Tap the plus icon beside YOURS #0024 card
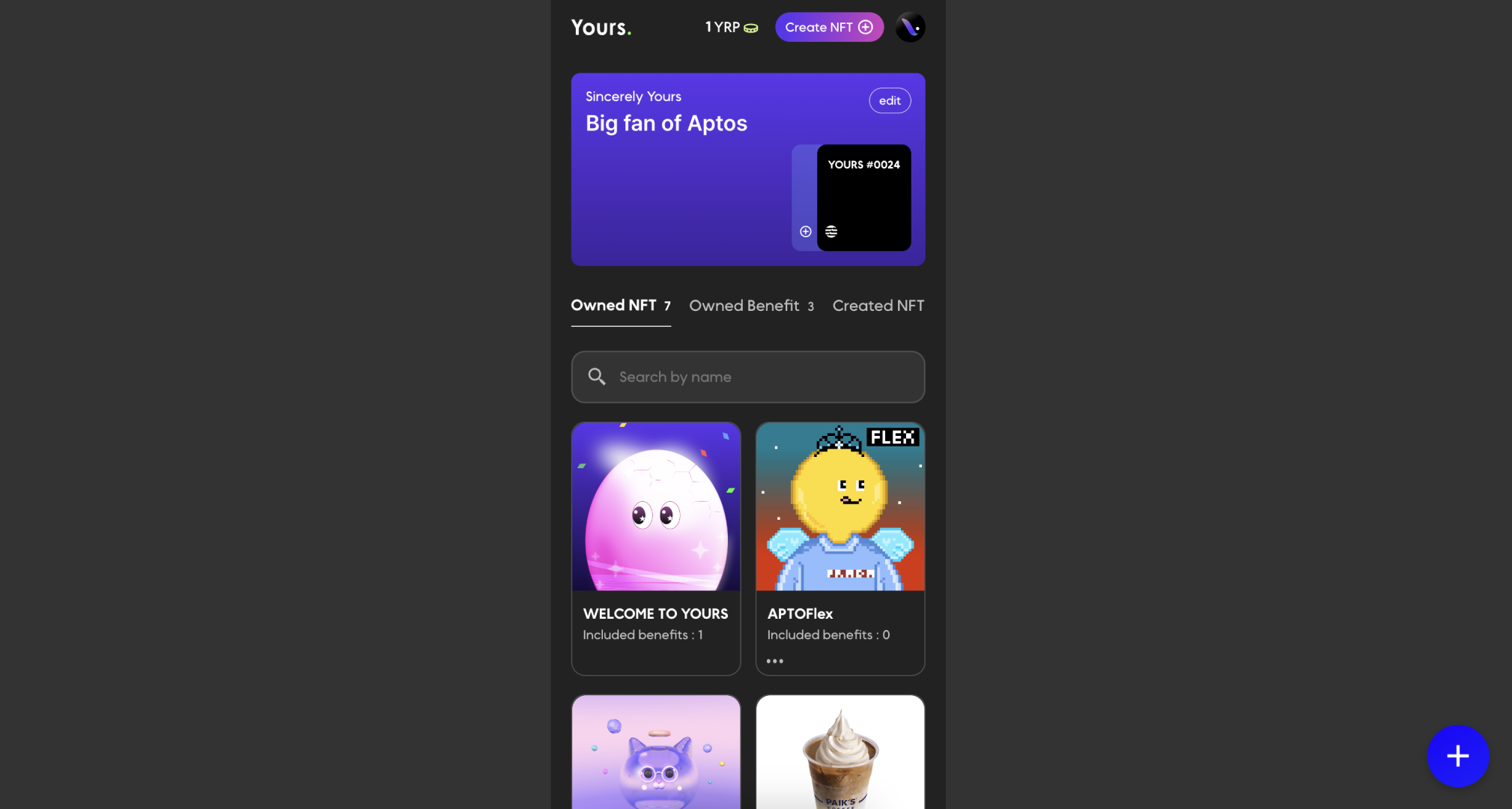This screenshot has height=809, width=1512. tap(805, 231)
